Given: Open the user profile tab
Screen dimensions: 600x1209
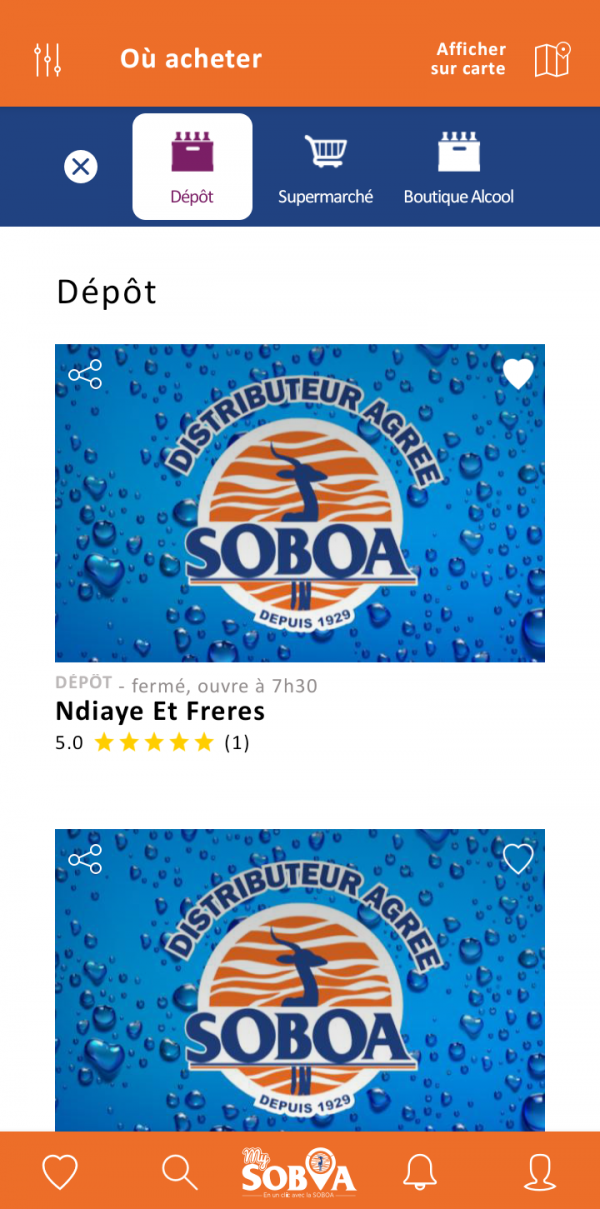Looking at the screenshot, I should click(540, 1171).
